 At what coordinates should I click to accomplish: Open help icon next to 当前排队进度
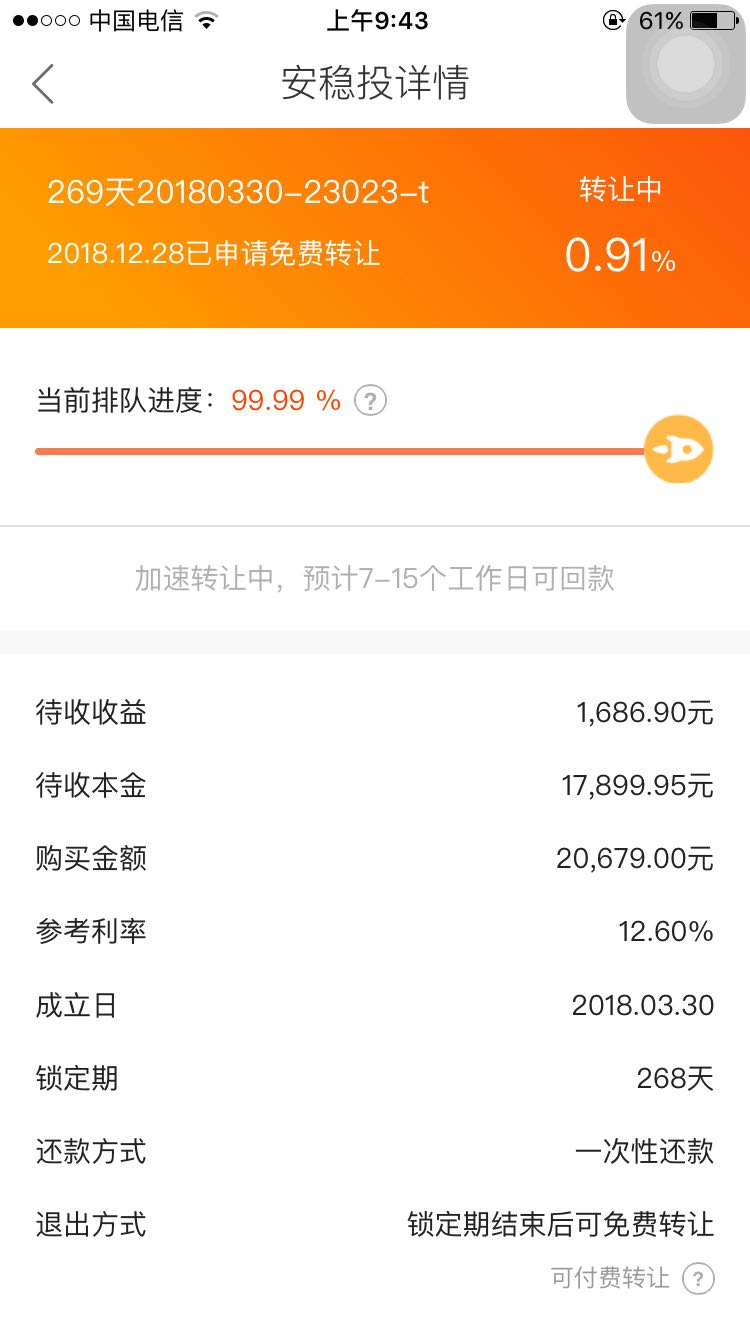(x=371, y=401)
